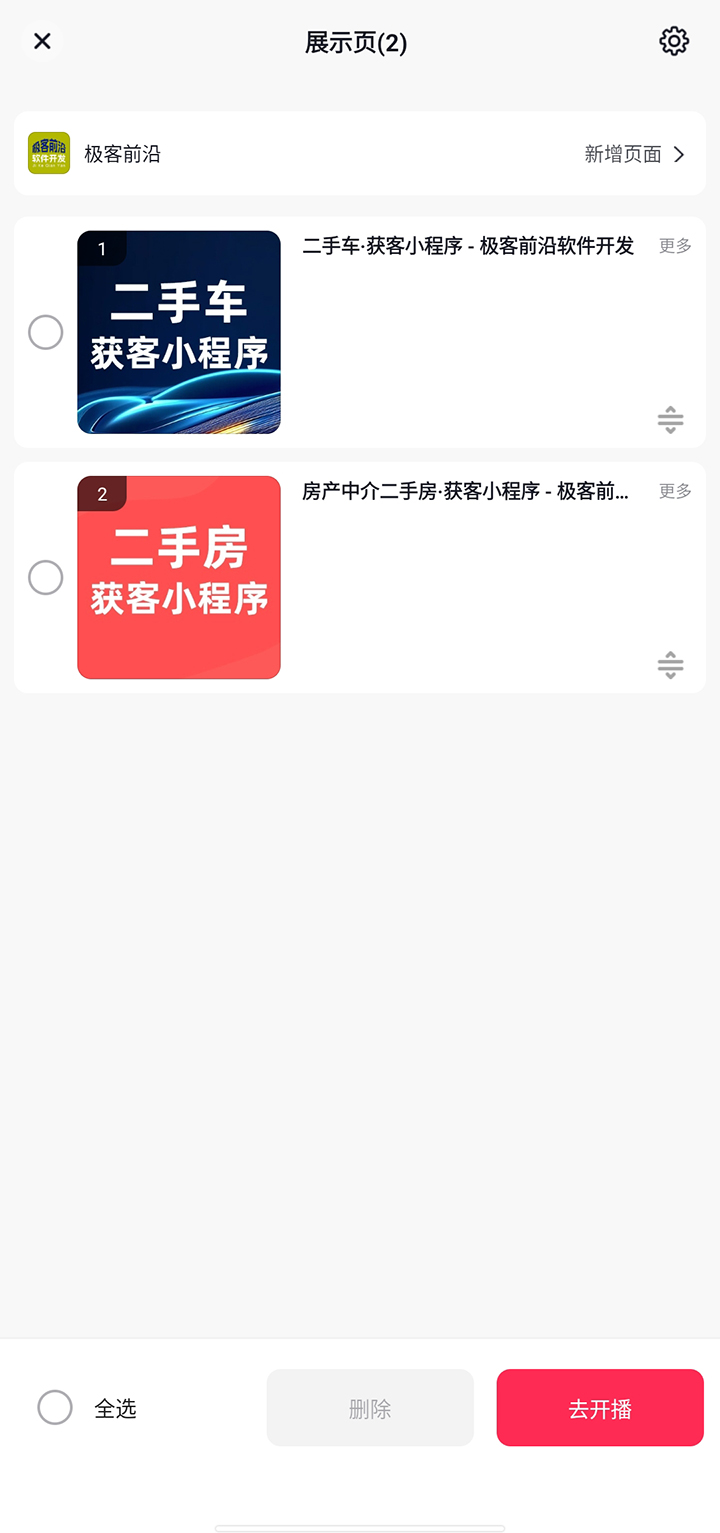
Task: Check the 全选 select-all option
Action: [x=55, y=1407]
